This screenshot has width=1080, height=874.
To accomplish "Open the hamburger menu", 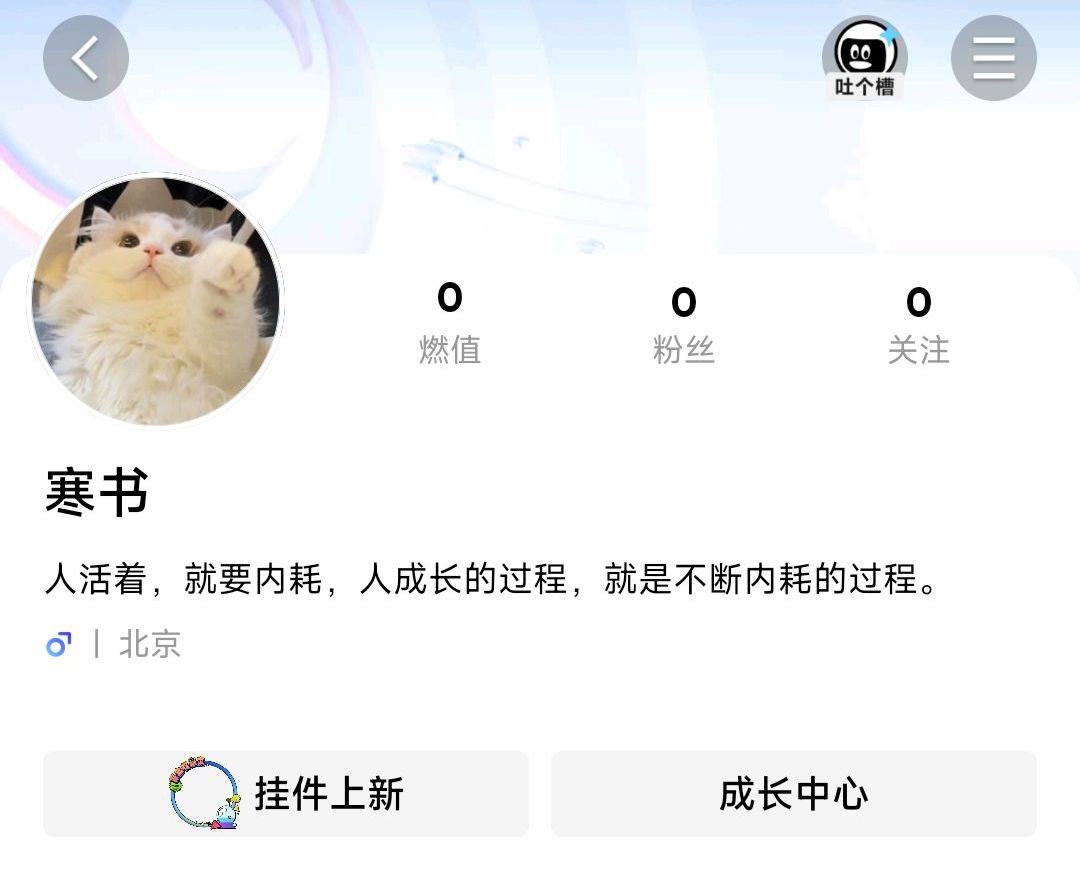I will (x=993, y=59).
